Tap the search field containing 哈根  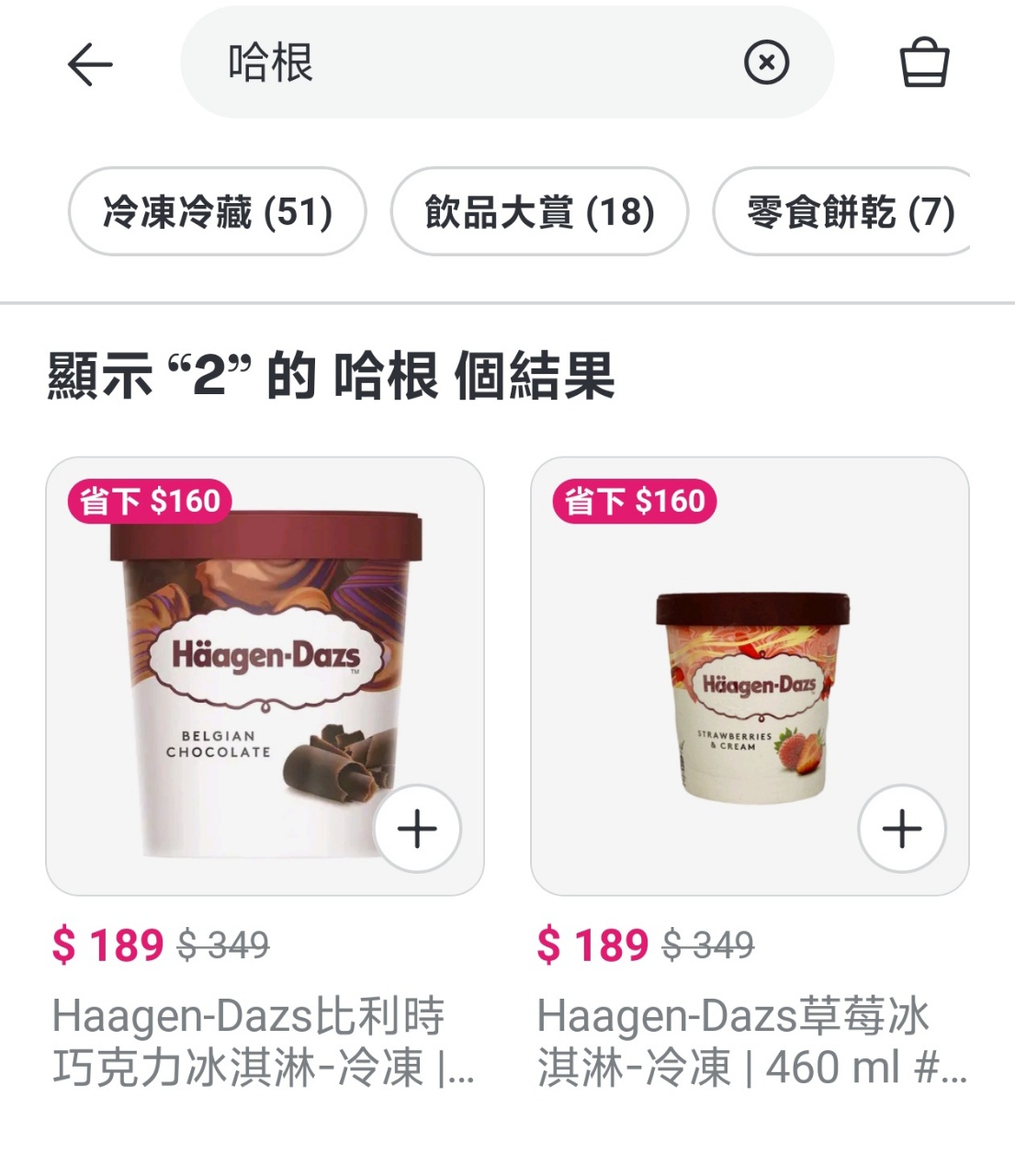coord(459,63)
